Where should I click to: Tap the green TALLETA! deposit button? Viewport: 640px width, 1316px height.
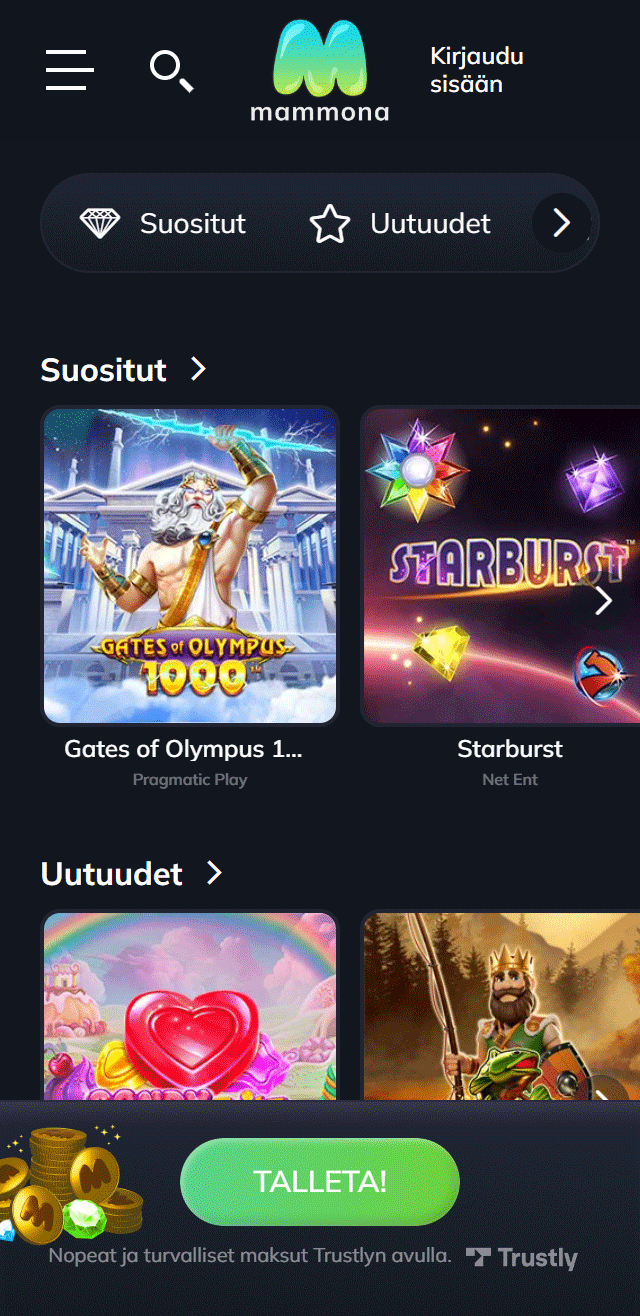pos(319,1181)
